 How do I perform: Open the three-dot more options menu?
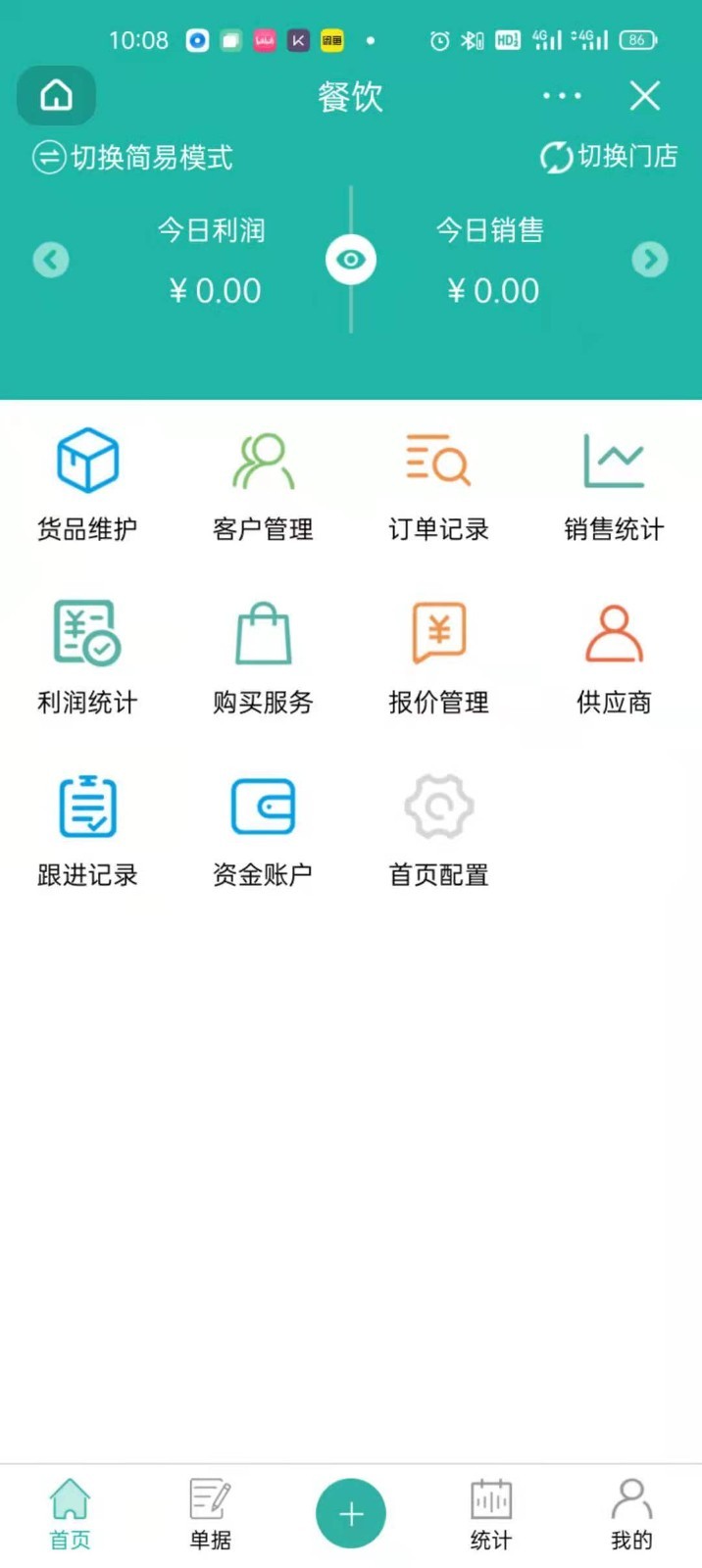click(562, 96)
